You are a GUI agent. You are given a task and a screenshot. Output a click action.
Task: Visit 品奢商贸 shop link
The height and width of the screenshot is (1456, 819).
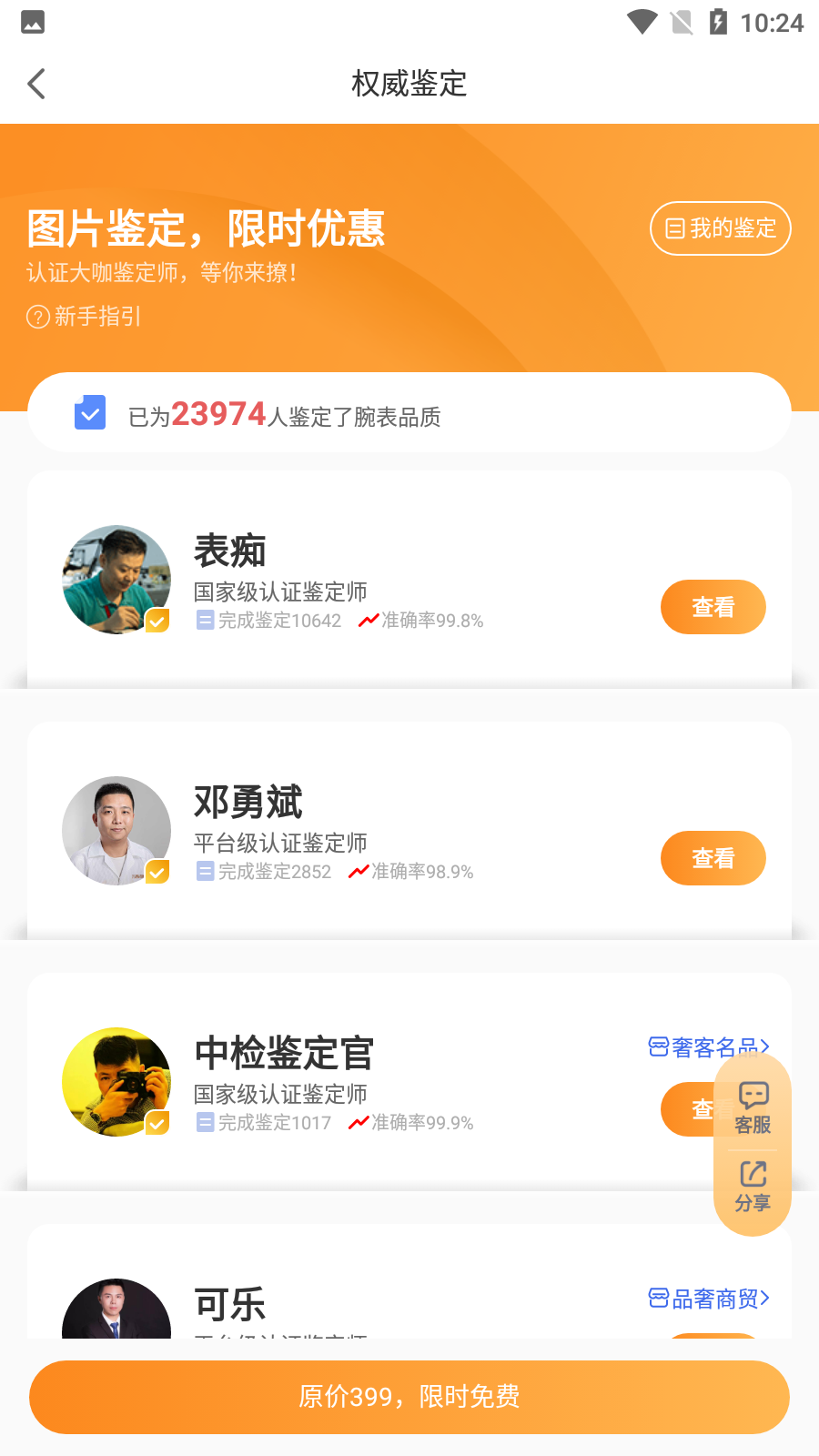709,1299
